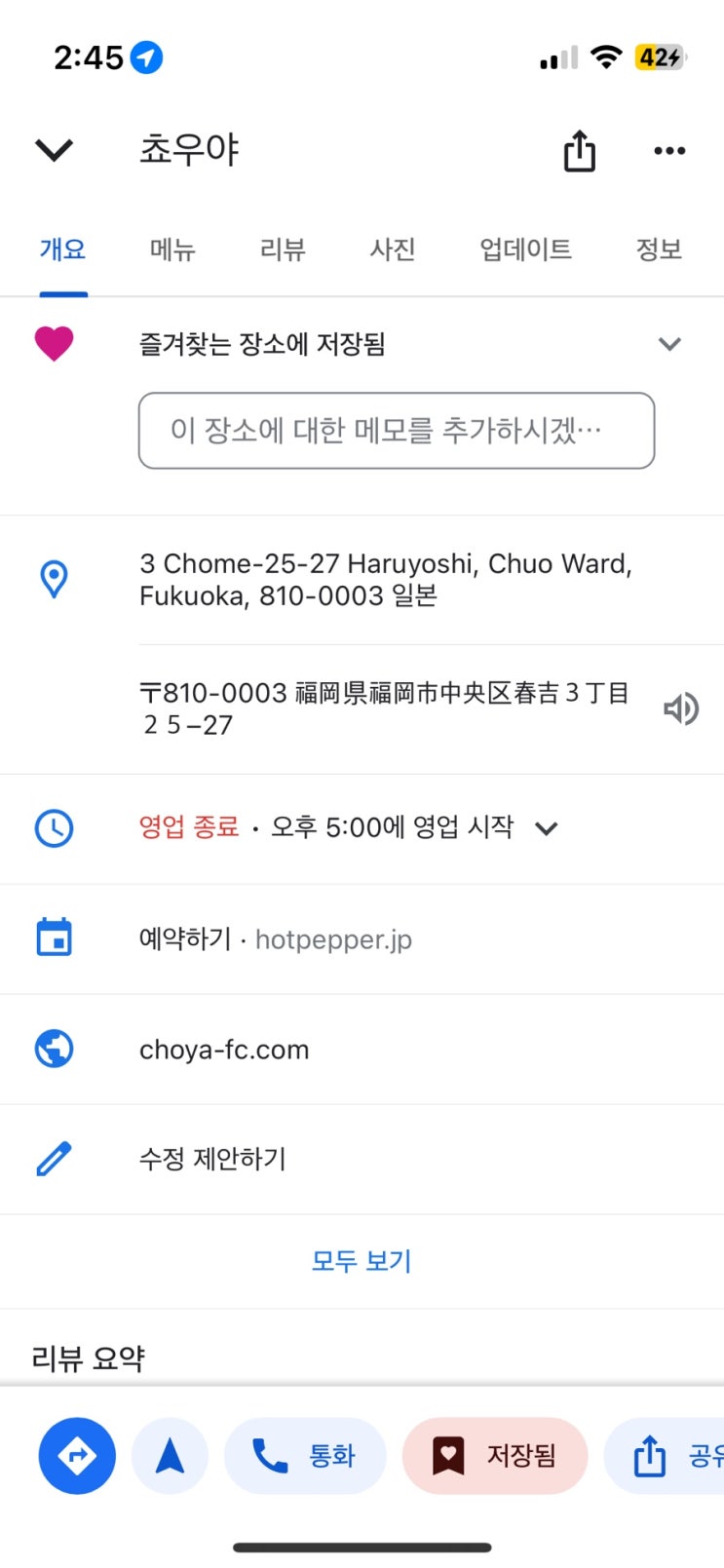Image resolution: width=724 pixels, height=1568 pixels.
Task: Visit the choya-fc.com website
Action: coord(224,1050)
